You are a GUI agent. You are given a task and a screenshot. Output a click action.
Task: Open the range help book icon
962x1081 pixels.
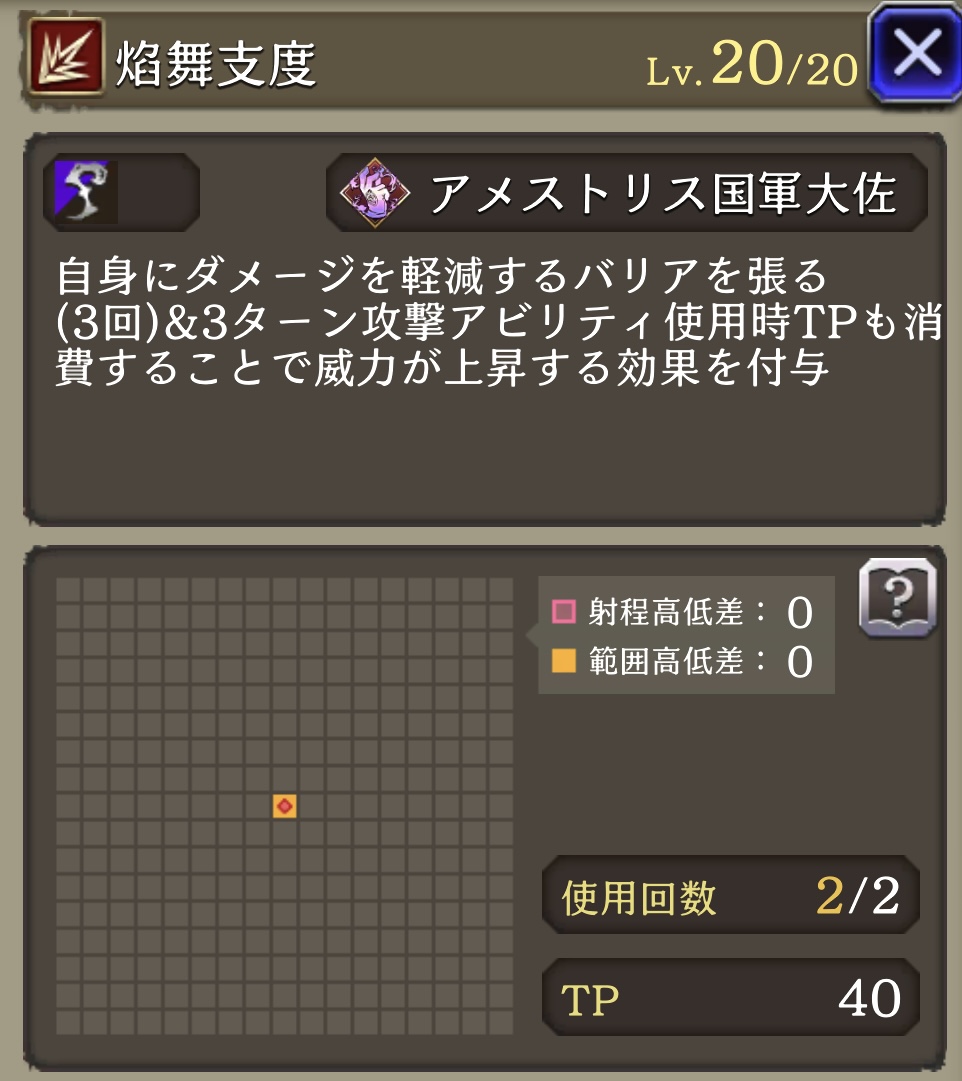click(x=897, y=600)
